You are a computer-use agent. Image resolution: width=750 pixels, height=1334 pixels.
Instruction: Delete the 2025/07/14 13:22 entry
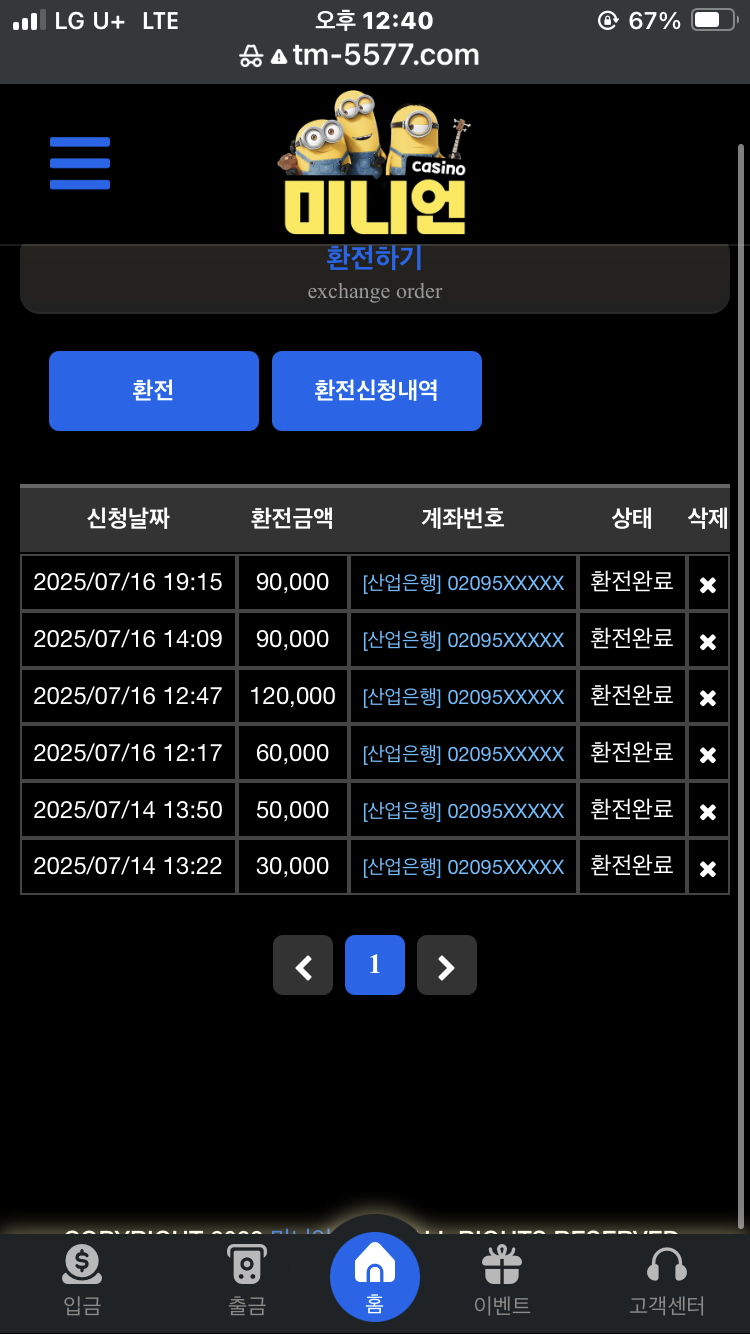(708, 869)
